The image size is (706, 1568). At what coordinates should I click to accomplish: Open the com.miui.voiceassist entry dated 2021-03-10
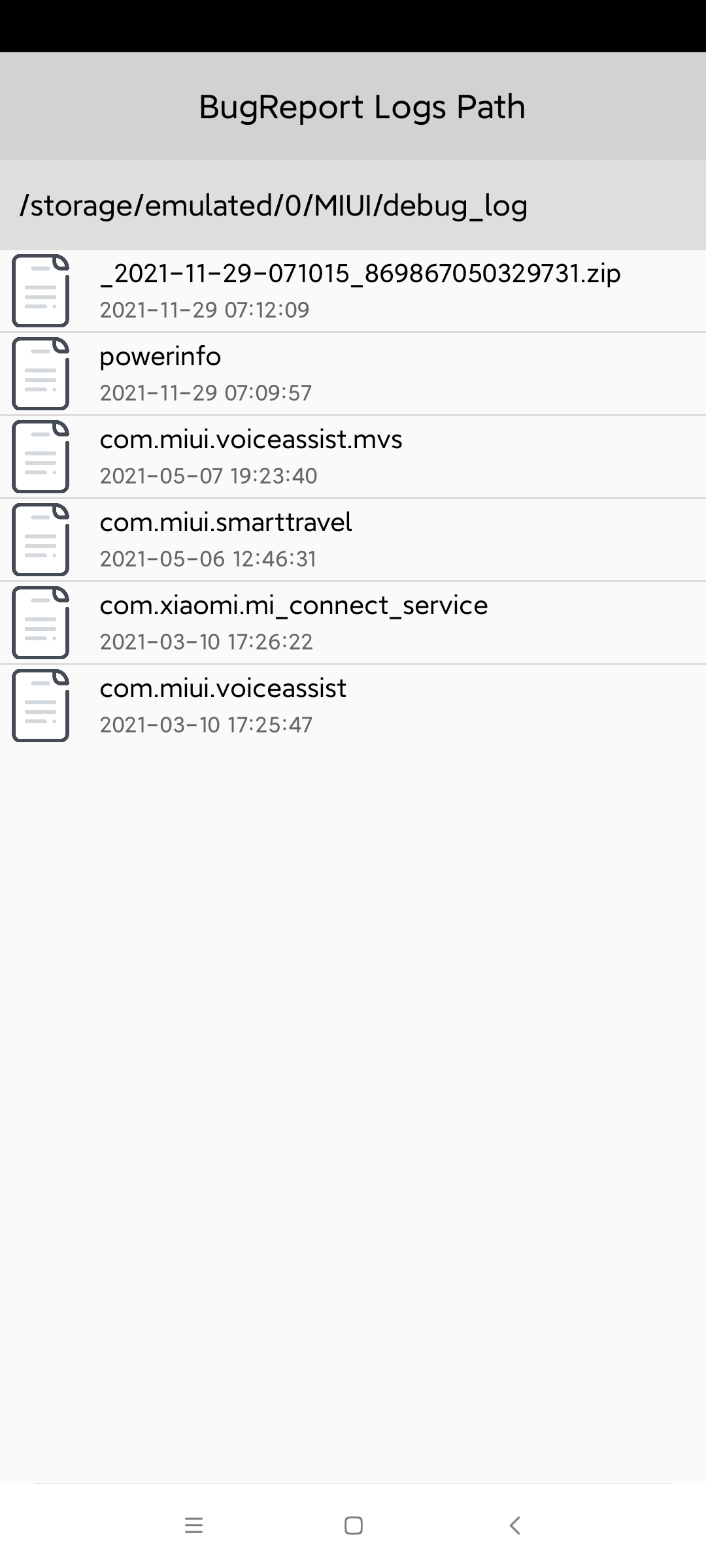coord(353,706)
